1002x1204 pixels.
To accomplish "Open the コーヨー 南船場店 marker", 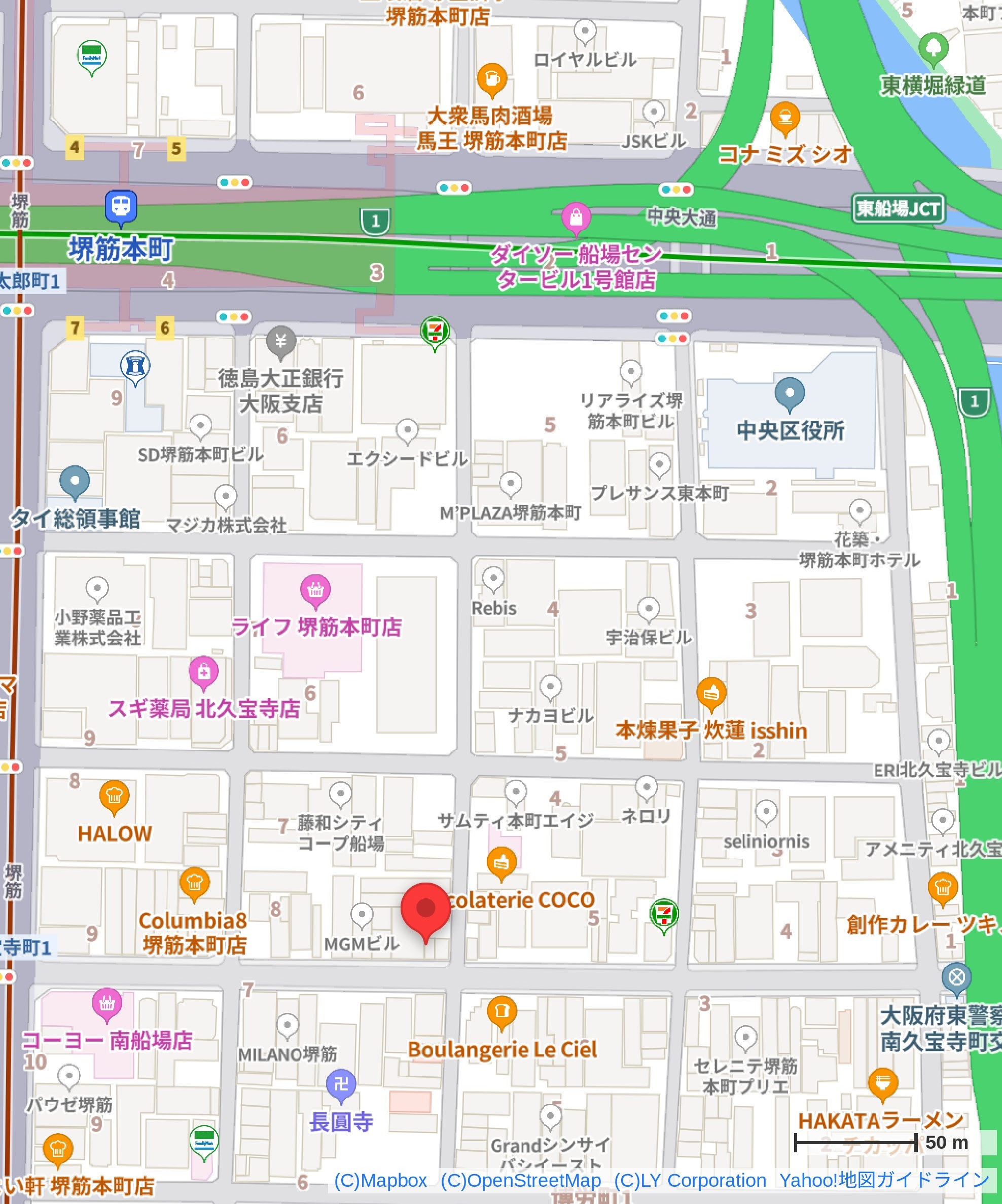I will [x=106, y=1003].
